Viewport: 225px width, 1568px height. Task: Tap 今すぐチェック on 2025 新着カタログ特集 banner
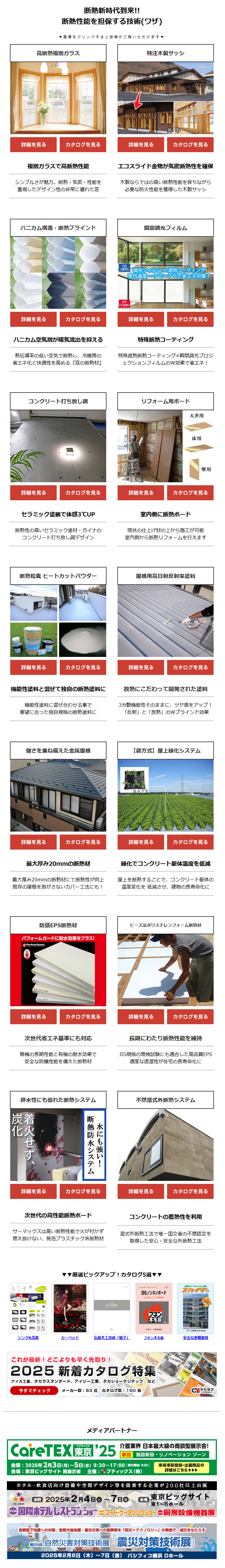tap(34, 1390)
